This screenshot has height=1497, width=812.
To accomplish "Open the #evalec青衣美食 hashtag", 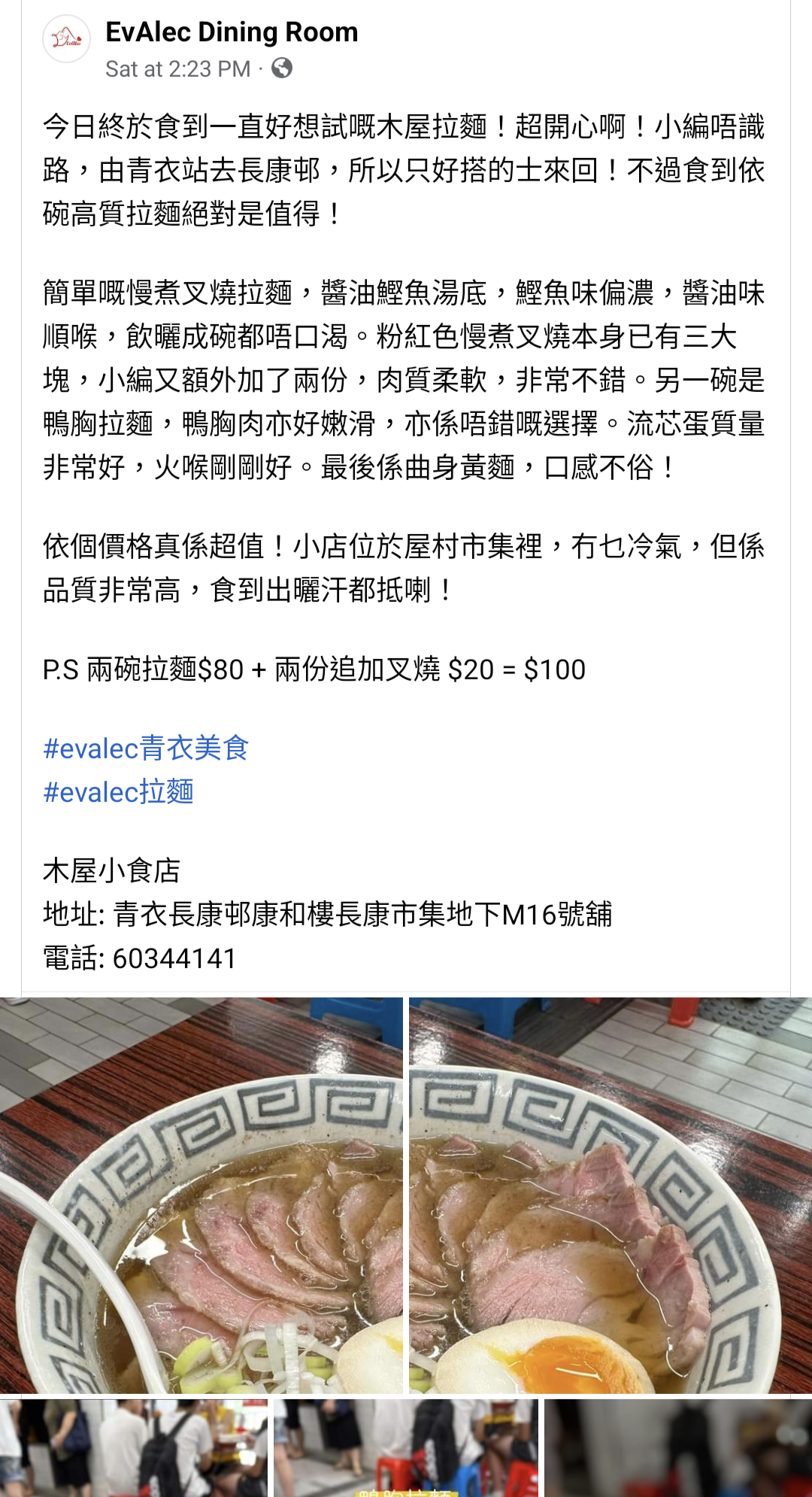I will (146, 748).
